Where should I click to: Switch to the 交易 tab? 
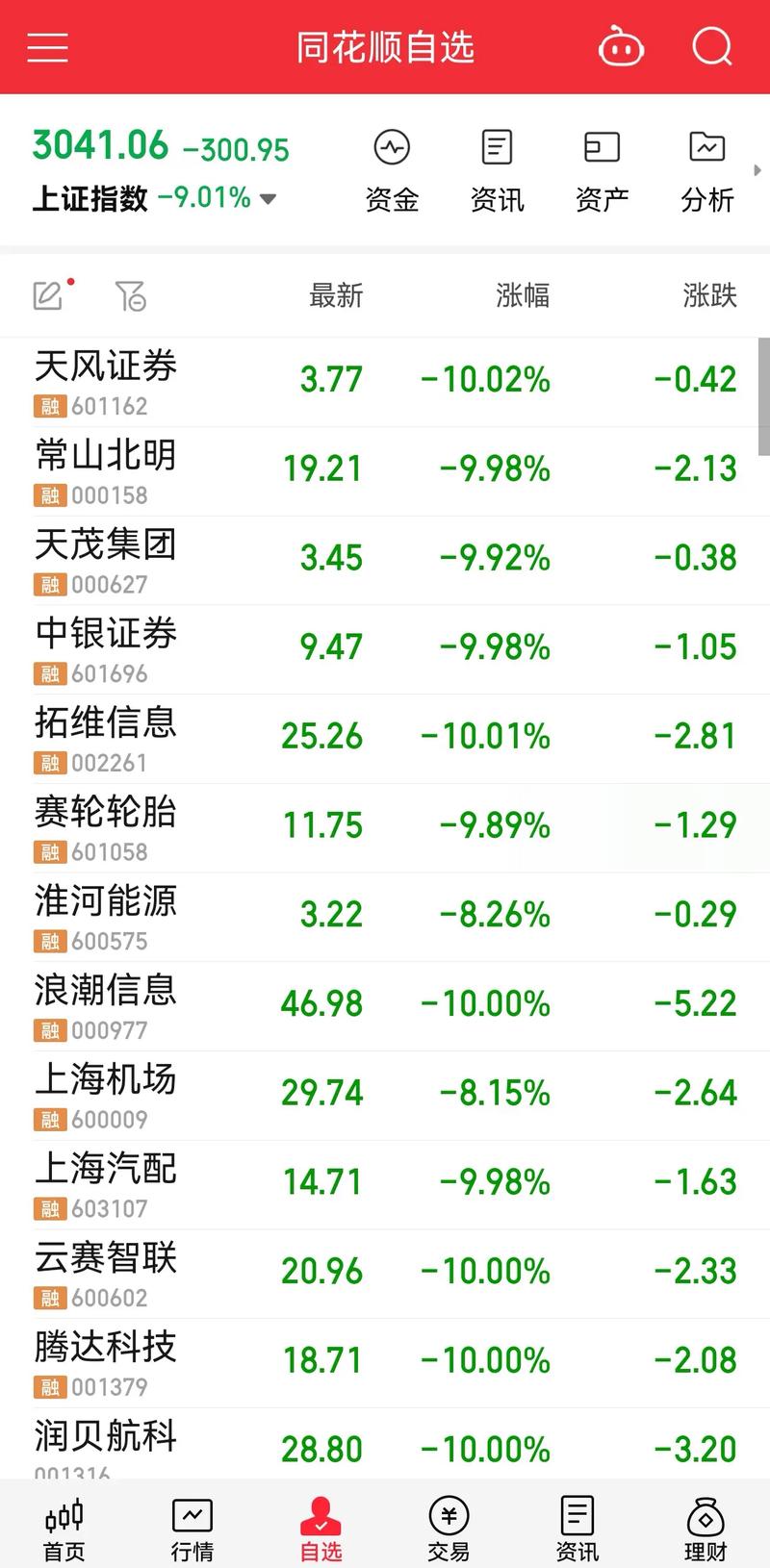click(x=449, y=1525)
